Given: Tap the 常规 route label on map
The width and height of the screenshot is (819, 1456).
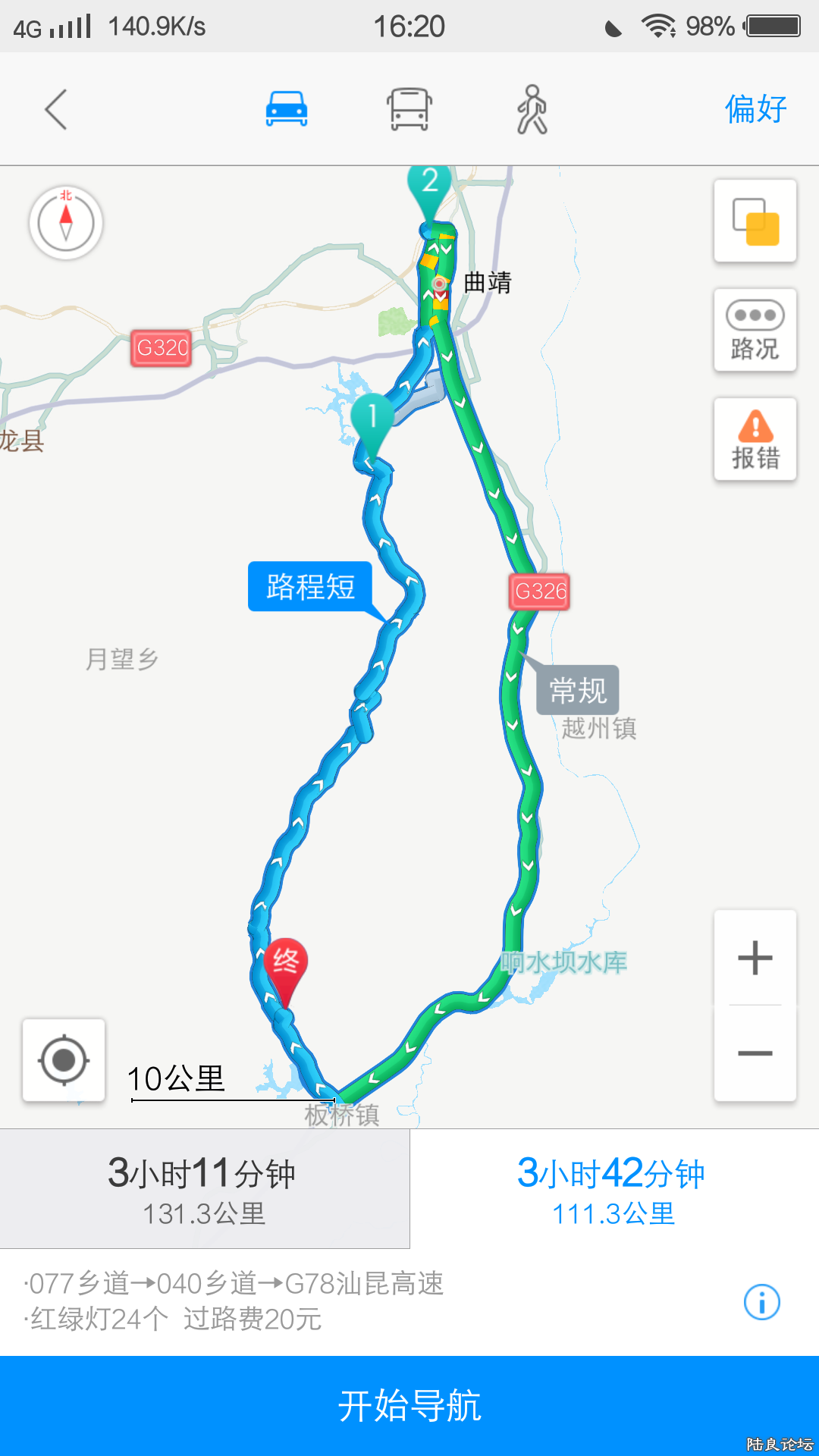Looking at the screenshot, I should click(578, 690).
